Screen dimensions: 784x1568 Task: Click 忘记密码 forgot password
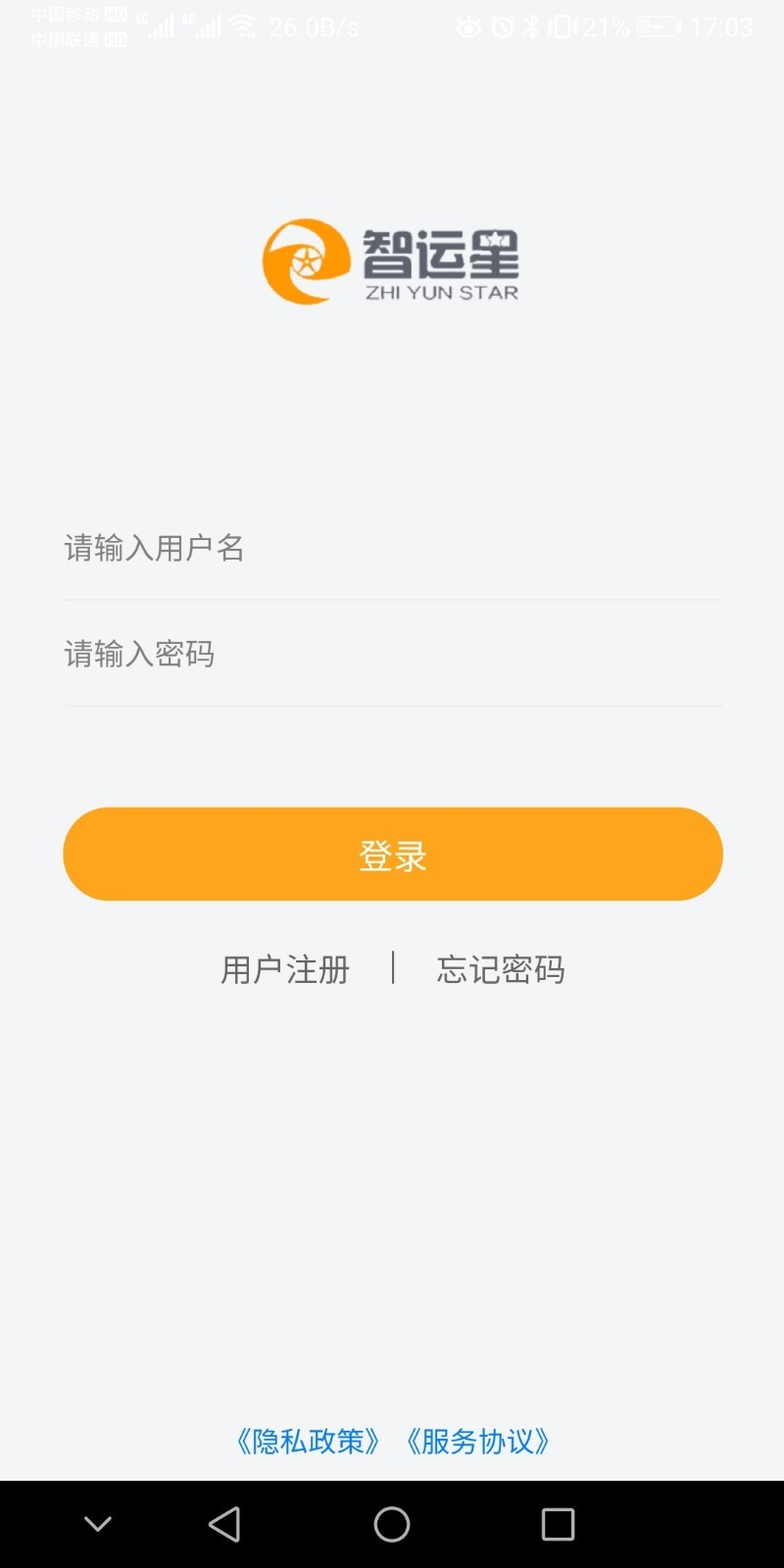[500, 969]
